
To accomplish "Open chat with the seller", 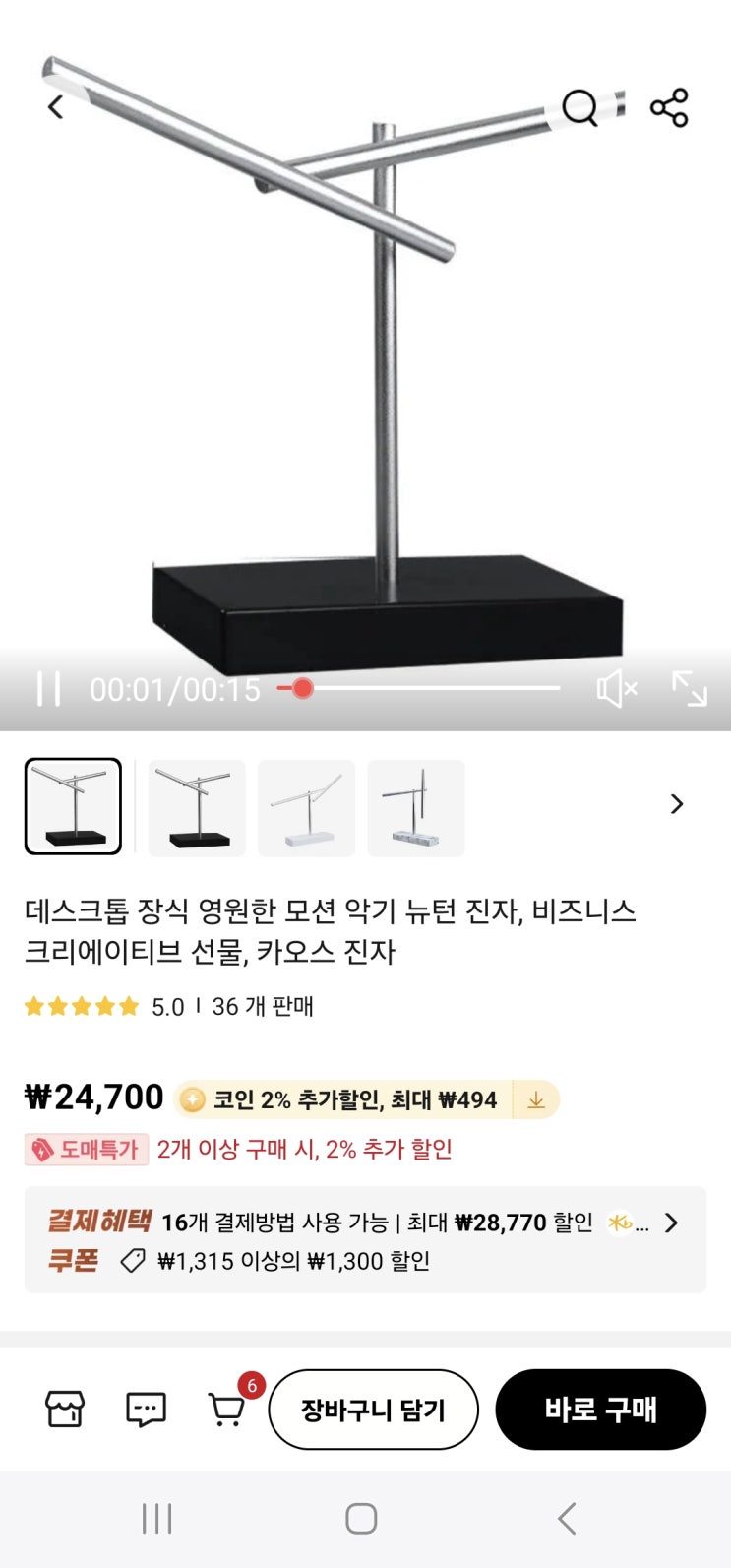I will tap(146, 1410).
